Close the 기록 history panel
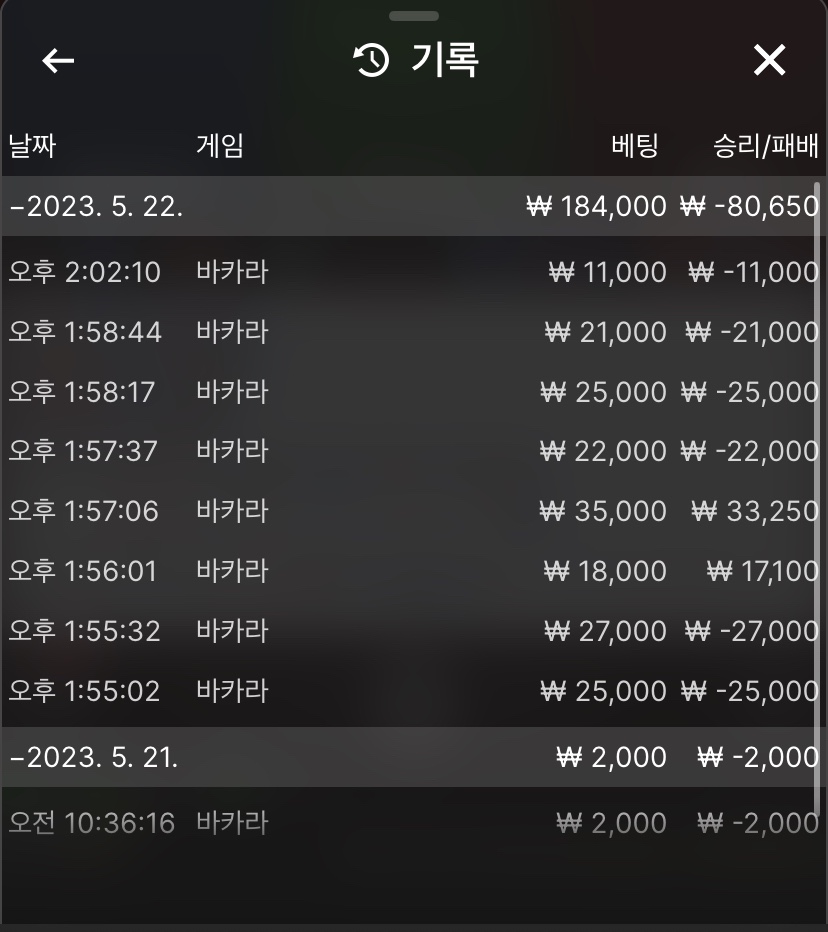Screen dimensions: 828x932 click(x=769, y=61)
